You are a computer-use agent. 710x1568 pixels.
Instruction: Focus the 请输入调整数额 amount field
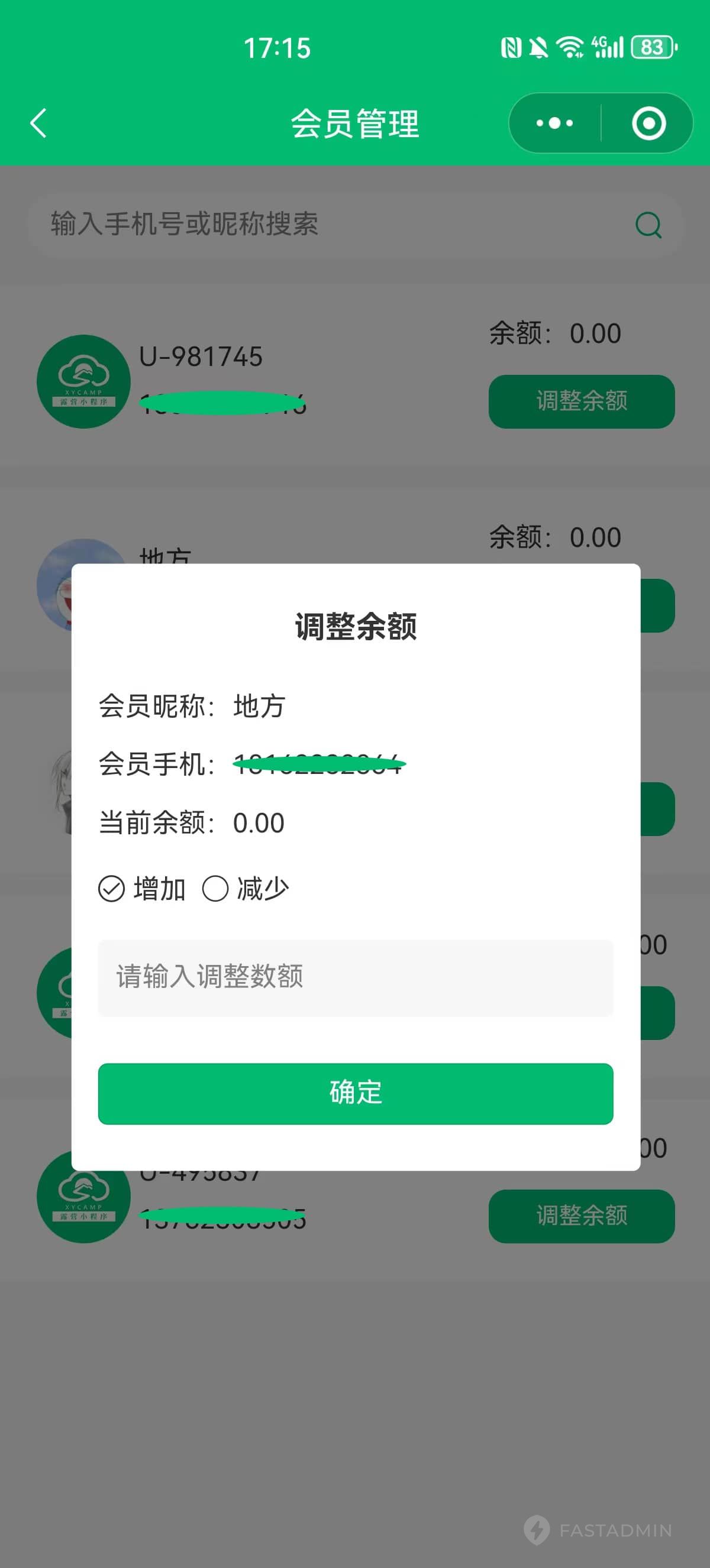coord(355,977)
